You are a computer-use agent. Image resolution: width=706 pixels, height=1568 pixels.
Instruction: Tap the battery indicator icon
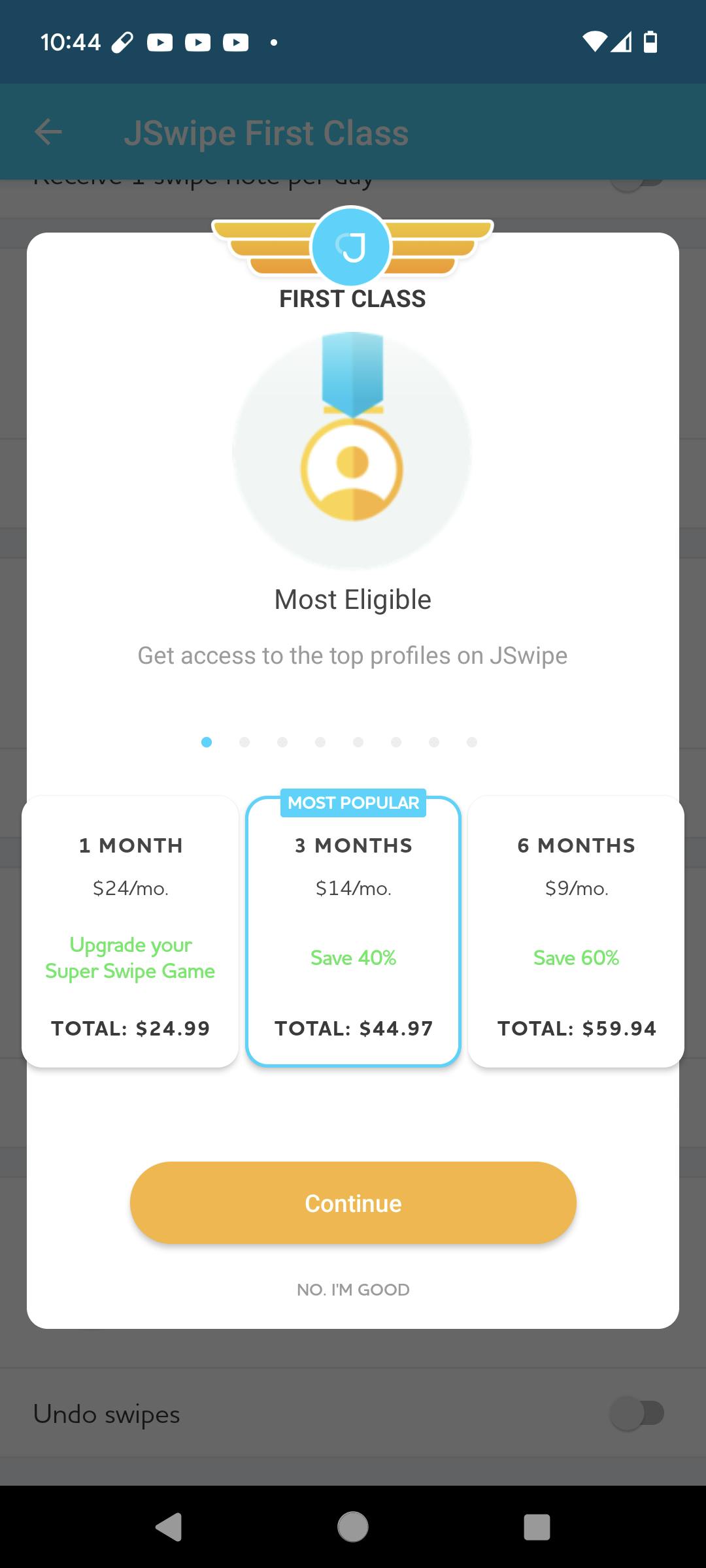click(651, 42)
